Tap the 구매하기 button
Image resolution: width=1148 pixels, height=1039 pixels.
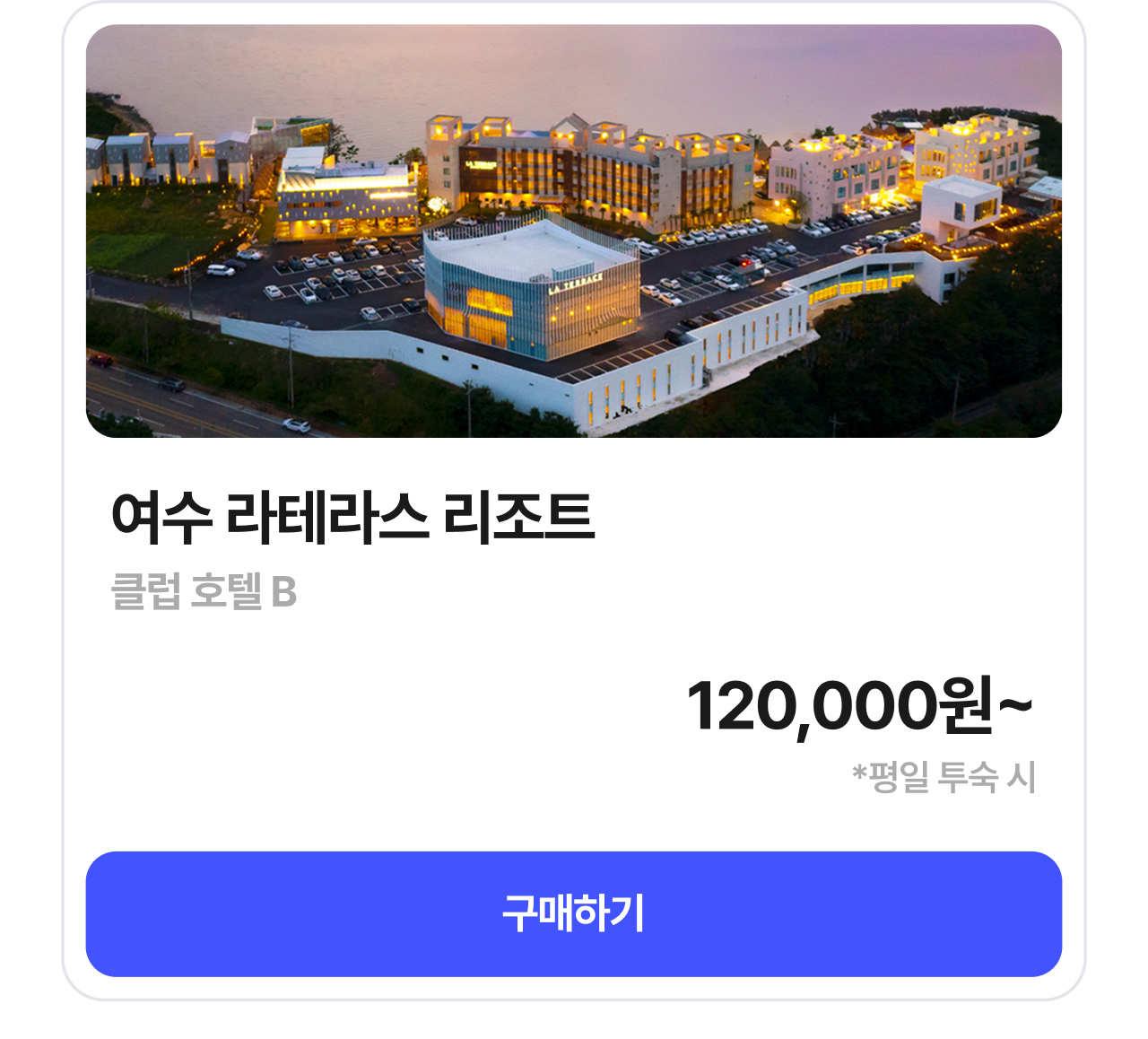coord(574,913)
